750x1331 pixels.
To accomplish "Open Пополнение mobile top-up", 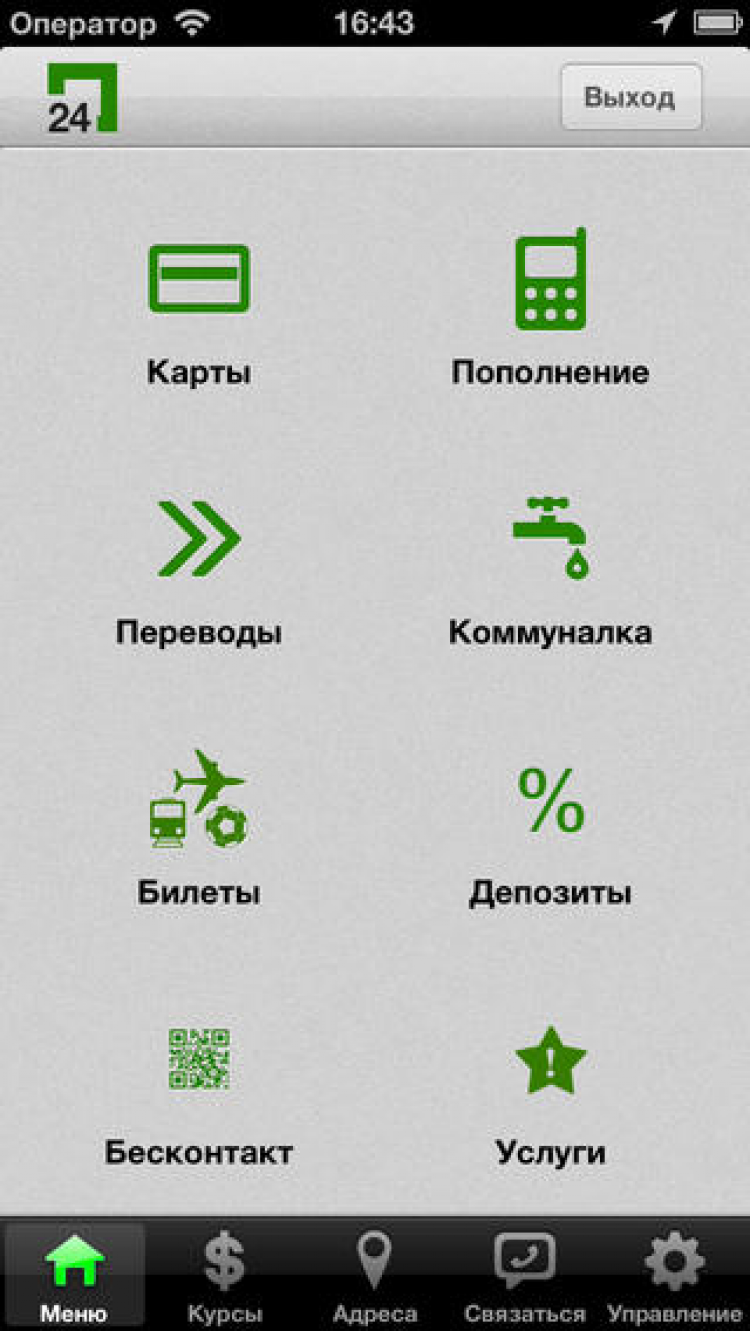I will click(550, 310).
